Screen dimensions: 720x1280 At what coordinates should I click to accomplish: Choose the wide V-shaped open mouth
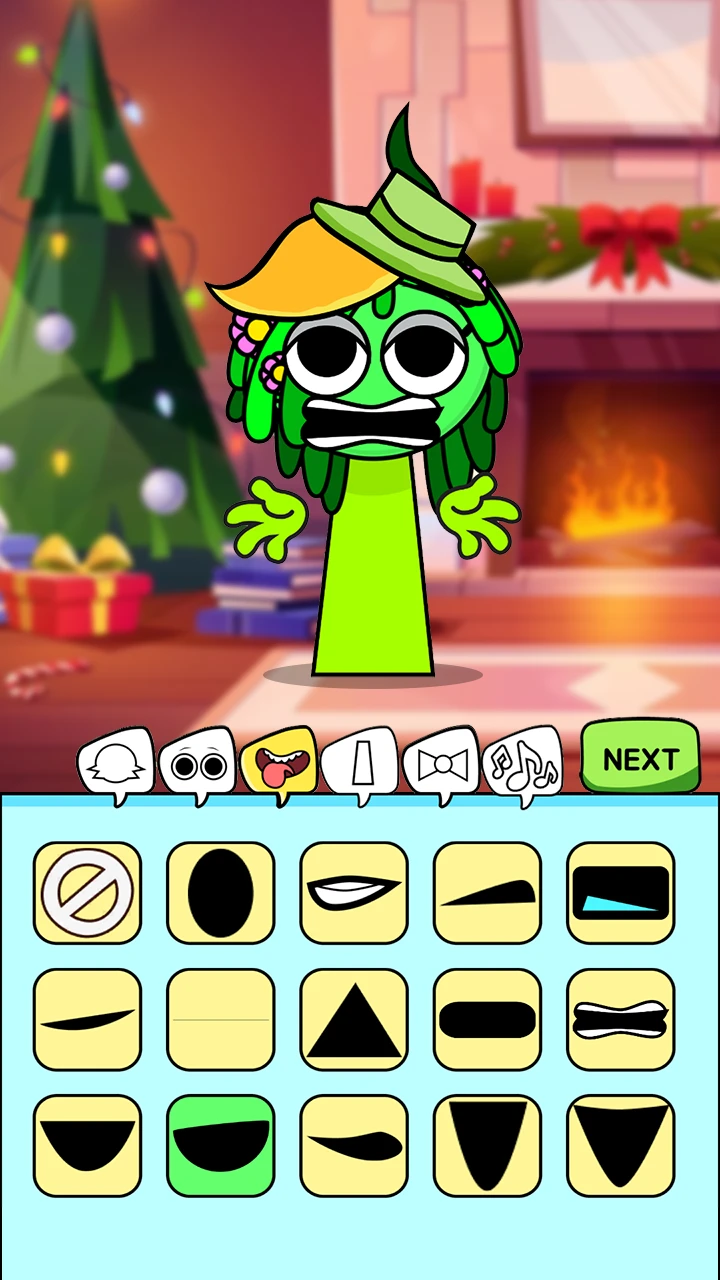[x=620, y=1145]
